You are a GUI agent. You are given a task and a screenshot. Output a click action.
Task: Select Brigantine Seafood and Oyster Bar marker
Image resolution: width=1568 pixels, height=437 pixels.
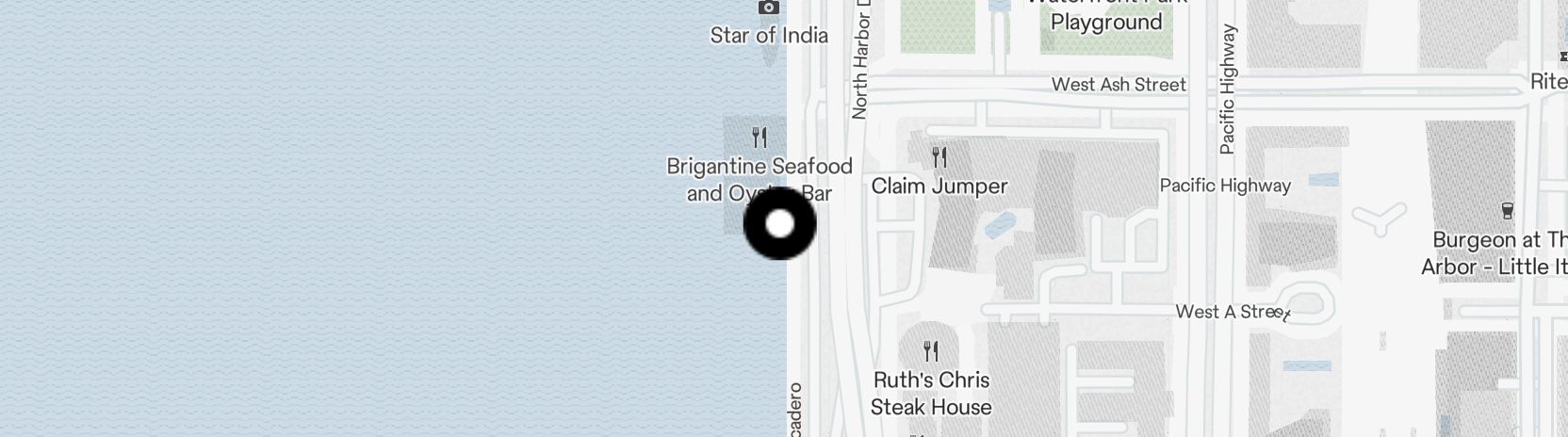point(759,138)
